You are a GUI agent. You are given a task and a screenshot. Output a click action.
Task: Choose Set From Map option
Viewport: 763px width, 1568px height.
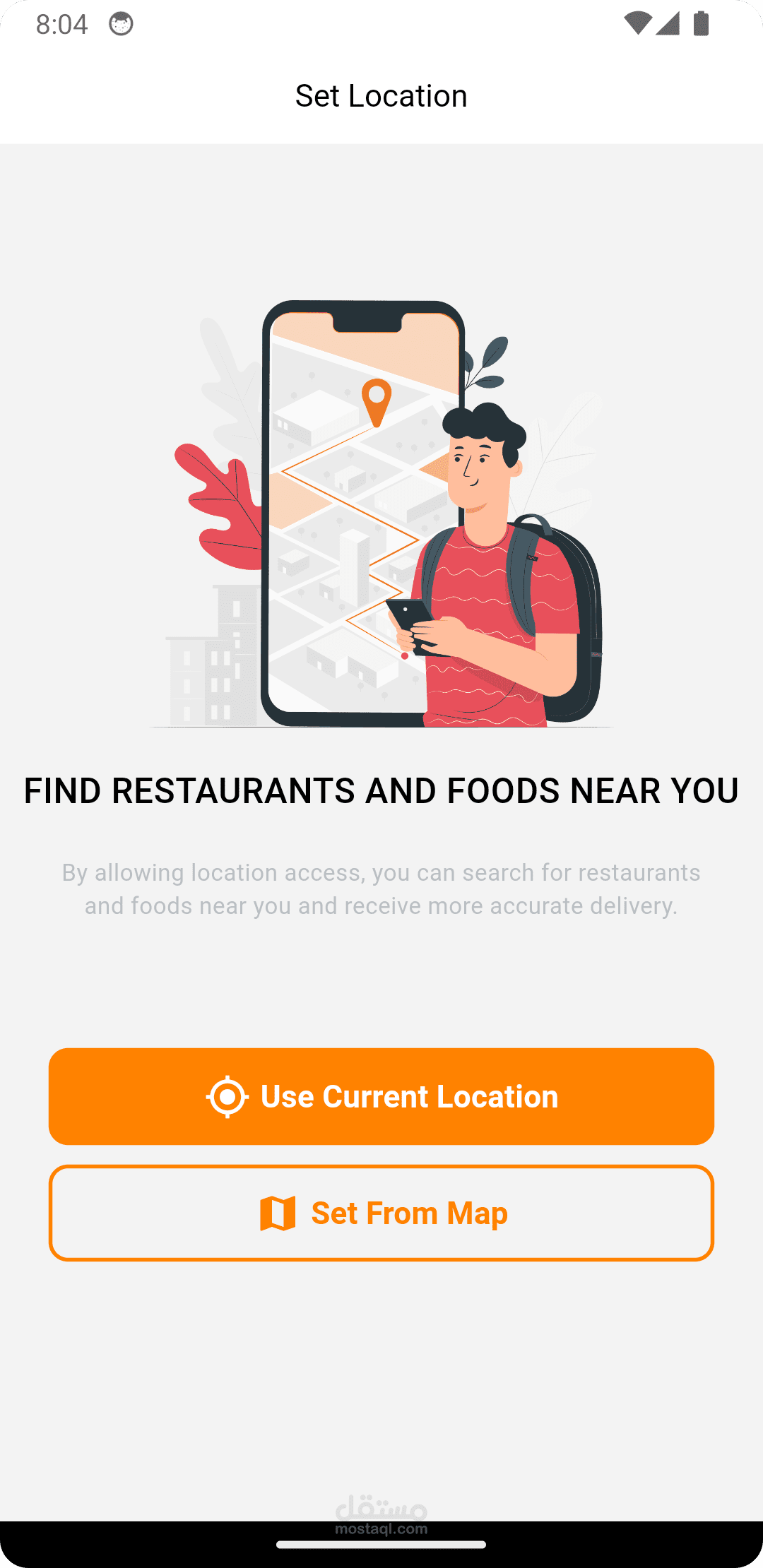[x=381, y=1213]
